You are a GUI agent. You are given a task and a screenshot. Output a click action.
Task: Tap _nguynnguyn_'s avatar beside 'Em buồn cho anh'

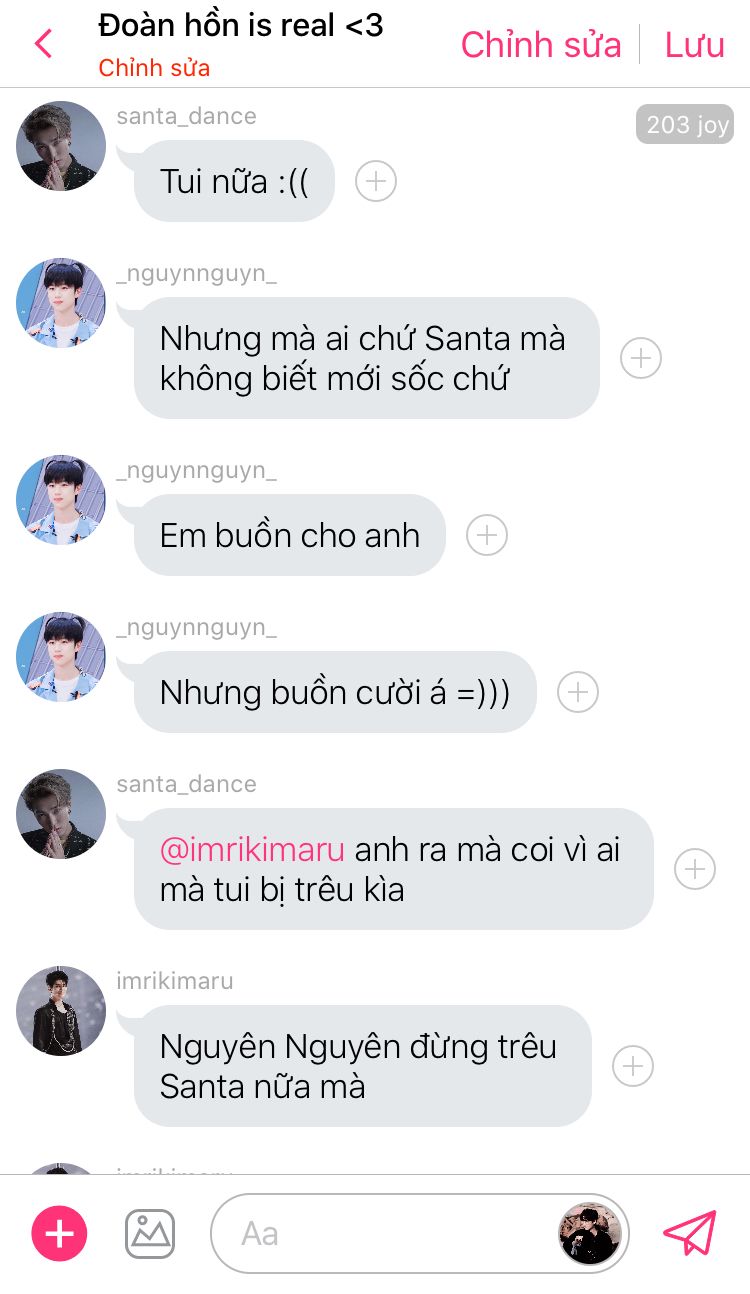pyautogui.click(x=61, y=500)
